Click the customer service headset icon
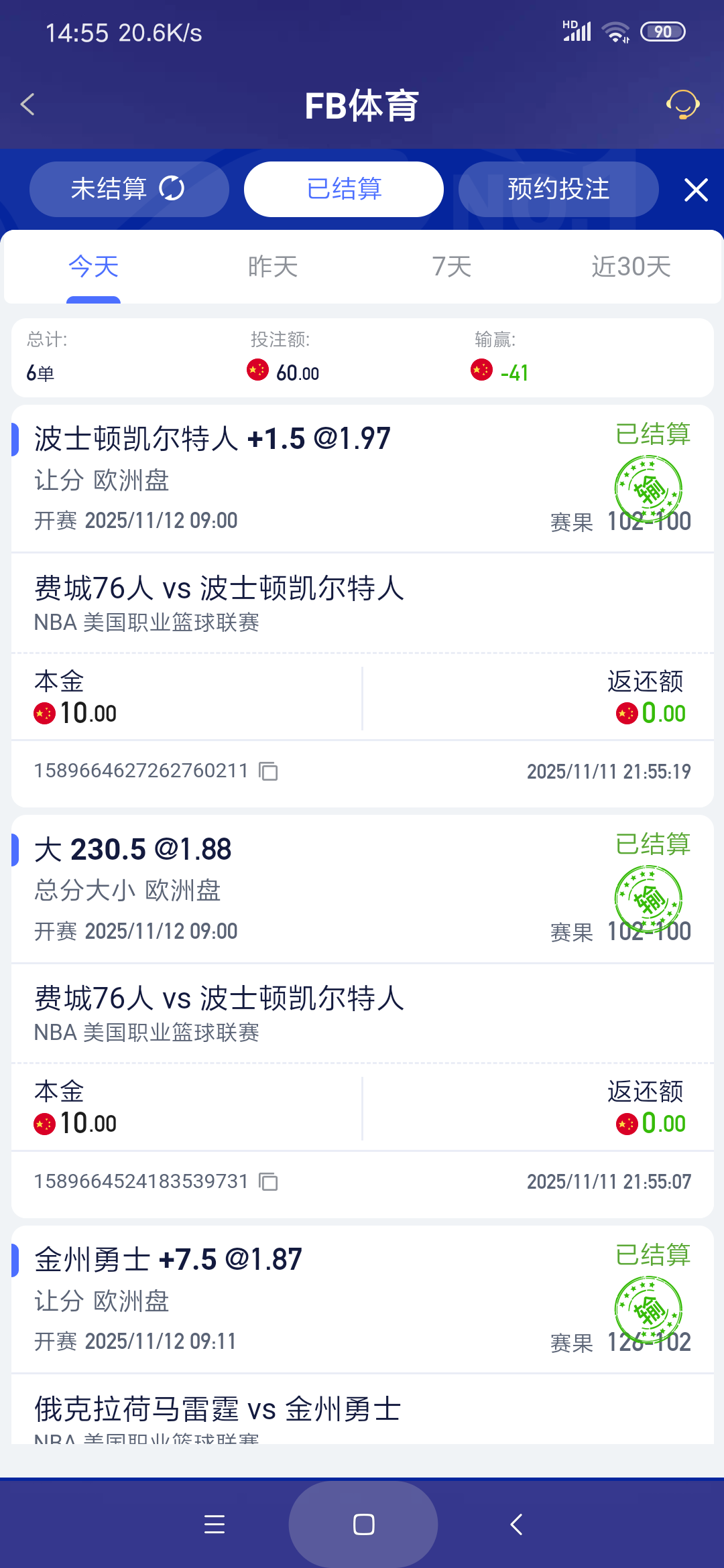The width and height of the screenshot is (724, 1568). point(682,105)
